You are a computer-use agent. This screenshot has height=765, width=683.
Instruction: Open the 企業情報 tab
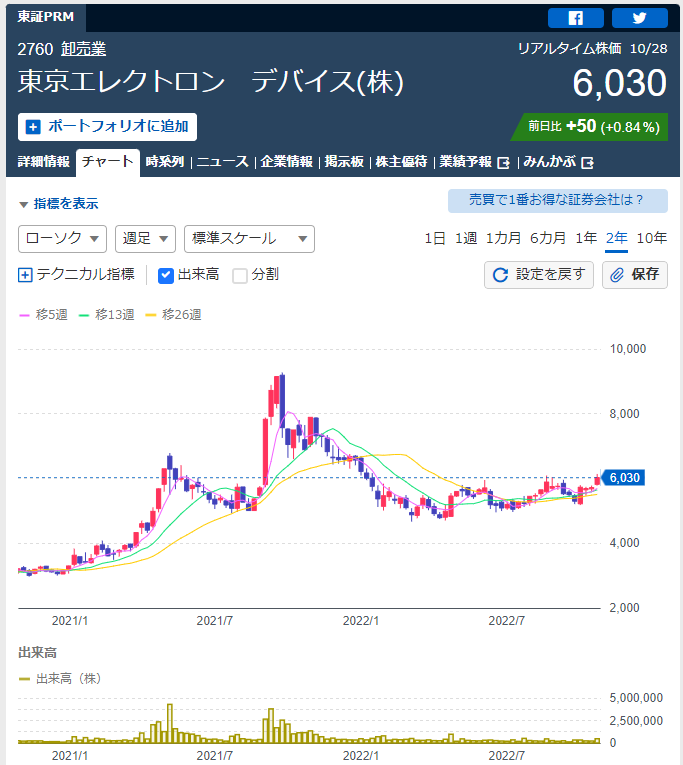tap(287, 162)
